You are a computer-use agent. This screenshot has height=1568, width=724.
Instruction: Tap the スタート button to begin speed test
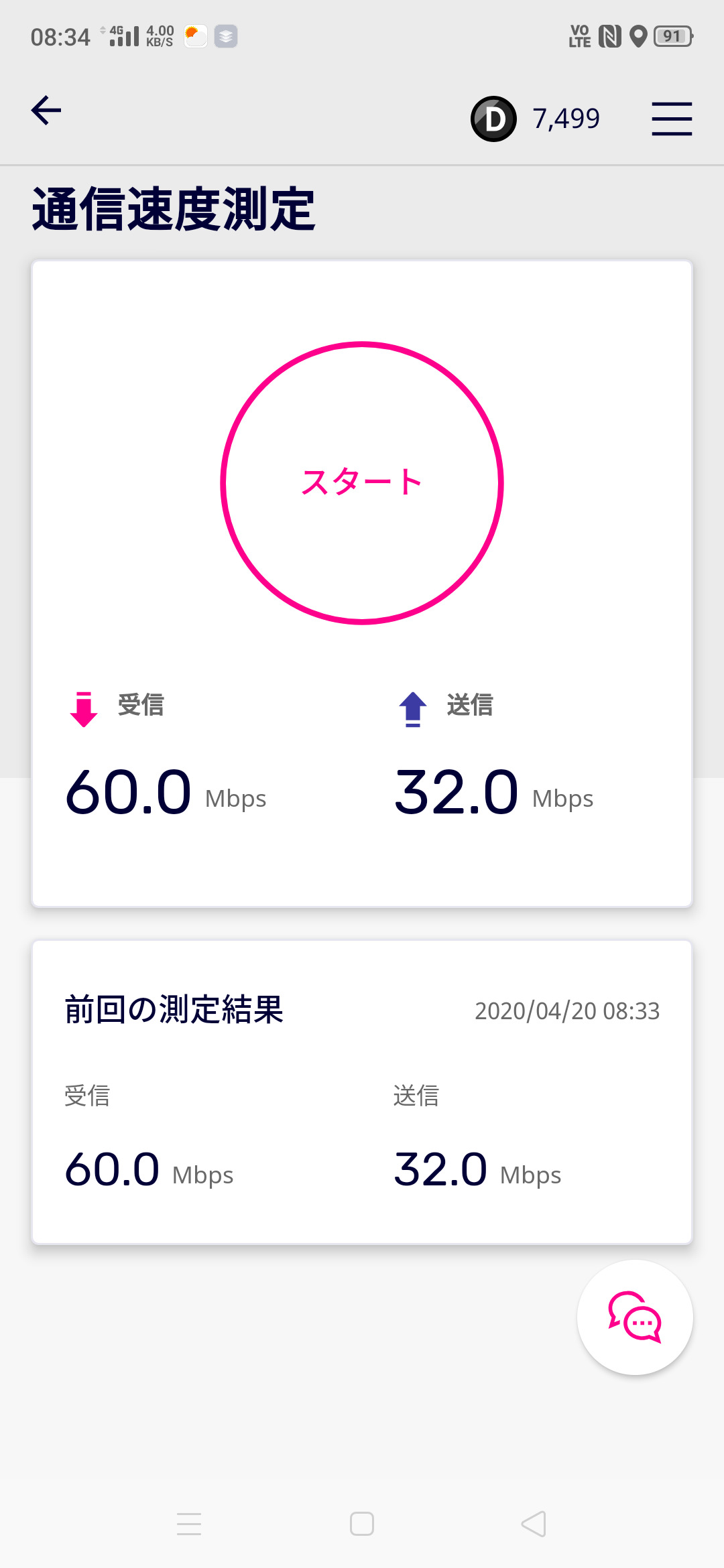[362, 483]
